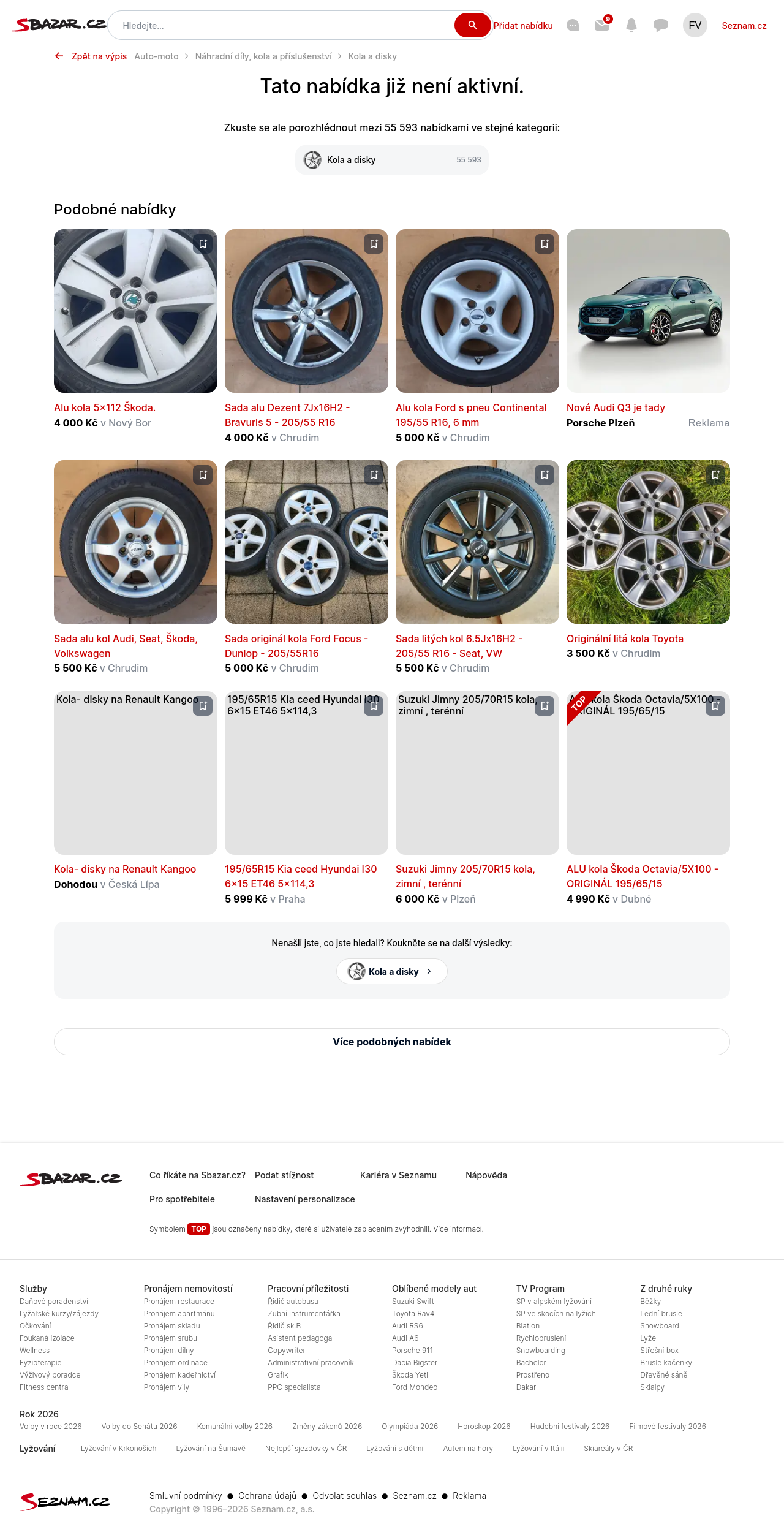This screenshot has height=1535, width=784.
Task: Tap Více podobných nabídek button
Action: [392, 1042]
